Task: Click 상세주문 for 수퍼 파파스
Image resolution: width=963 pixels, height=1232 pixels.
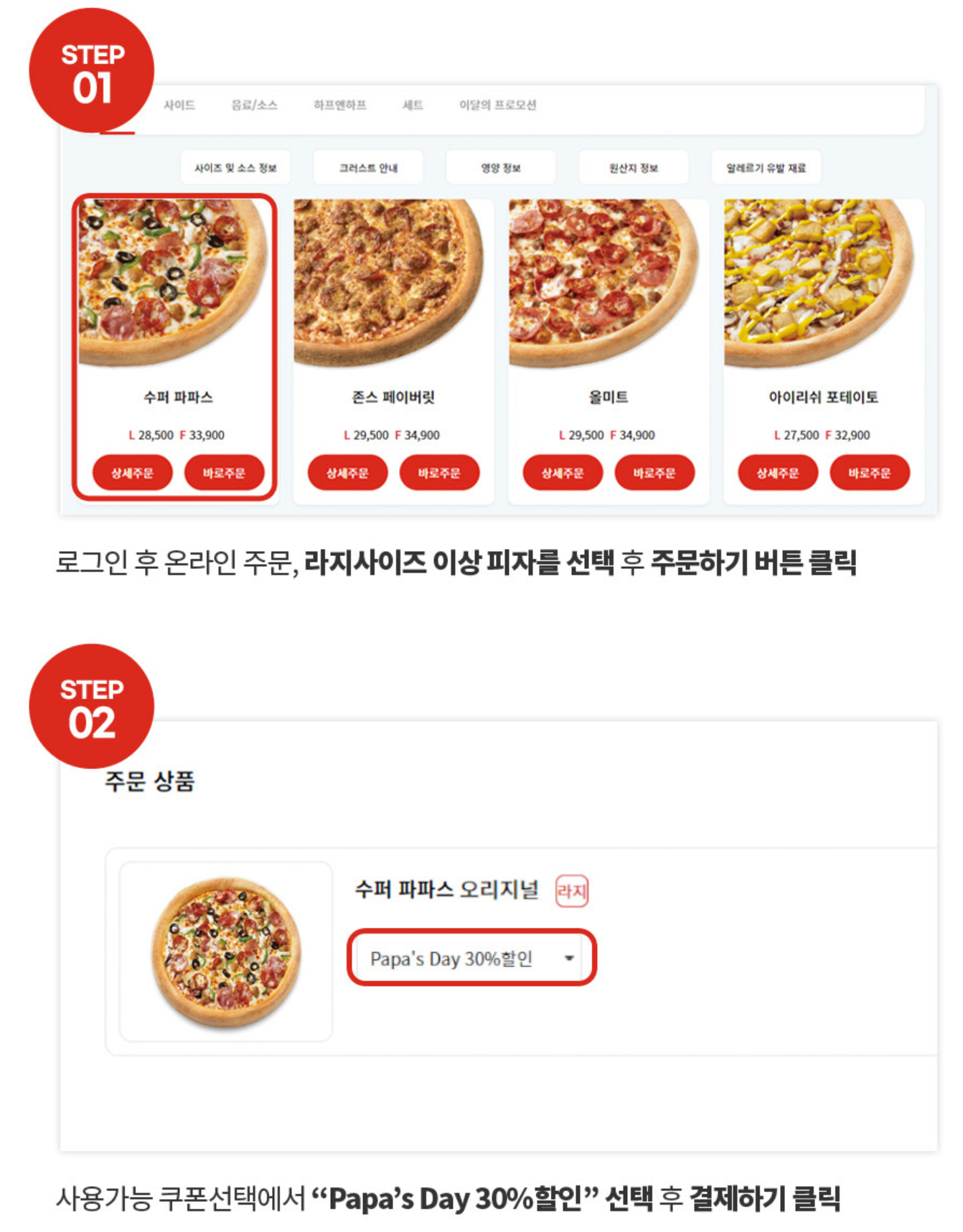Action: [134, 472]
